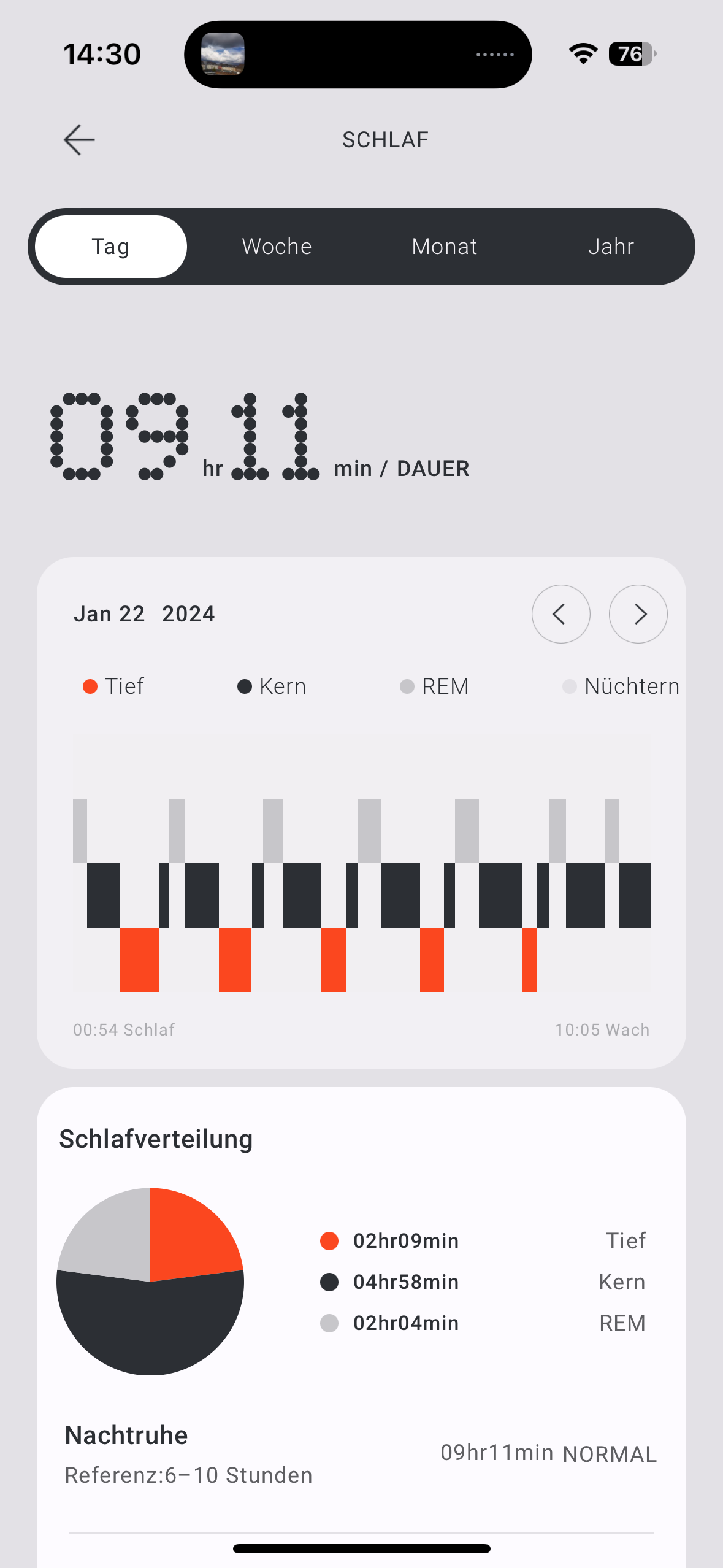
Task: Switch to the Woche tab
Action: coord(277,247)
